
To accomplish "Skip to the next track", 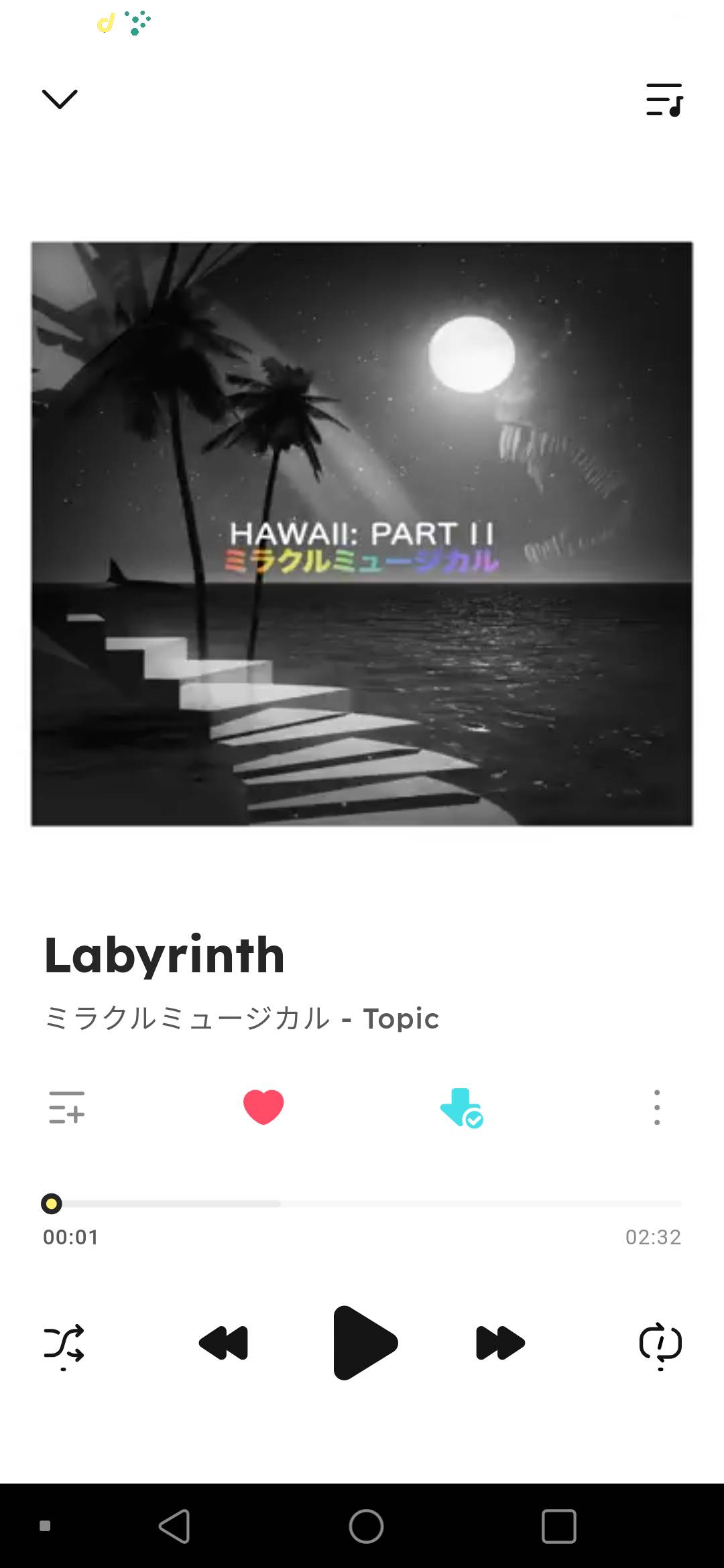I will 500,1343.
